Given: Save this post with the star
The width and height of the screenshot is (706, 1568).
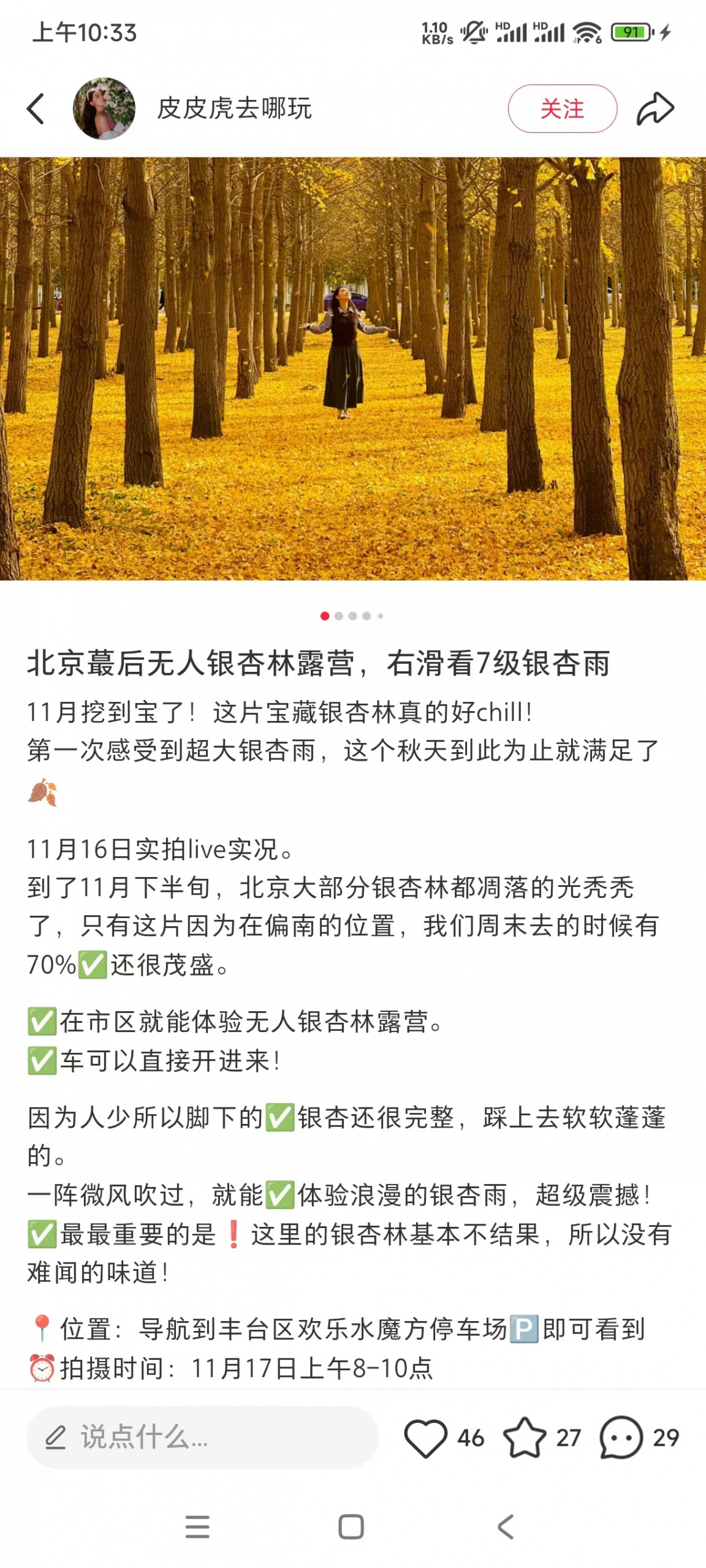Looking at the screenshot, I should tap(525, 1437).
